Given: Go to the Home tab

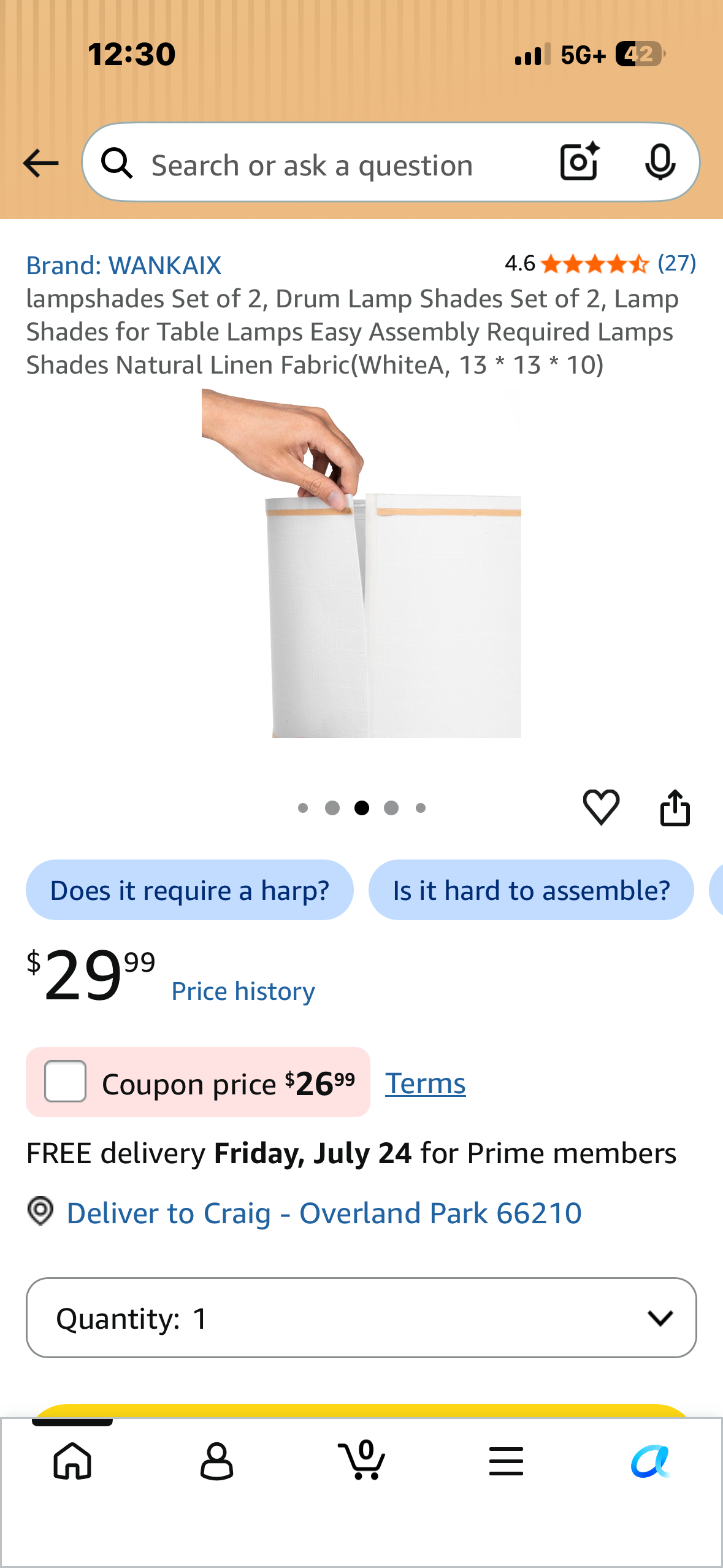Looking at the screenshot, I should pos(72,1461).
